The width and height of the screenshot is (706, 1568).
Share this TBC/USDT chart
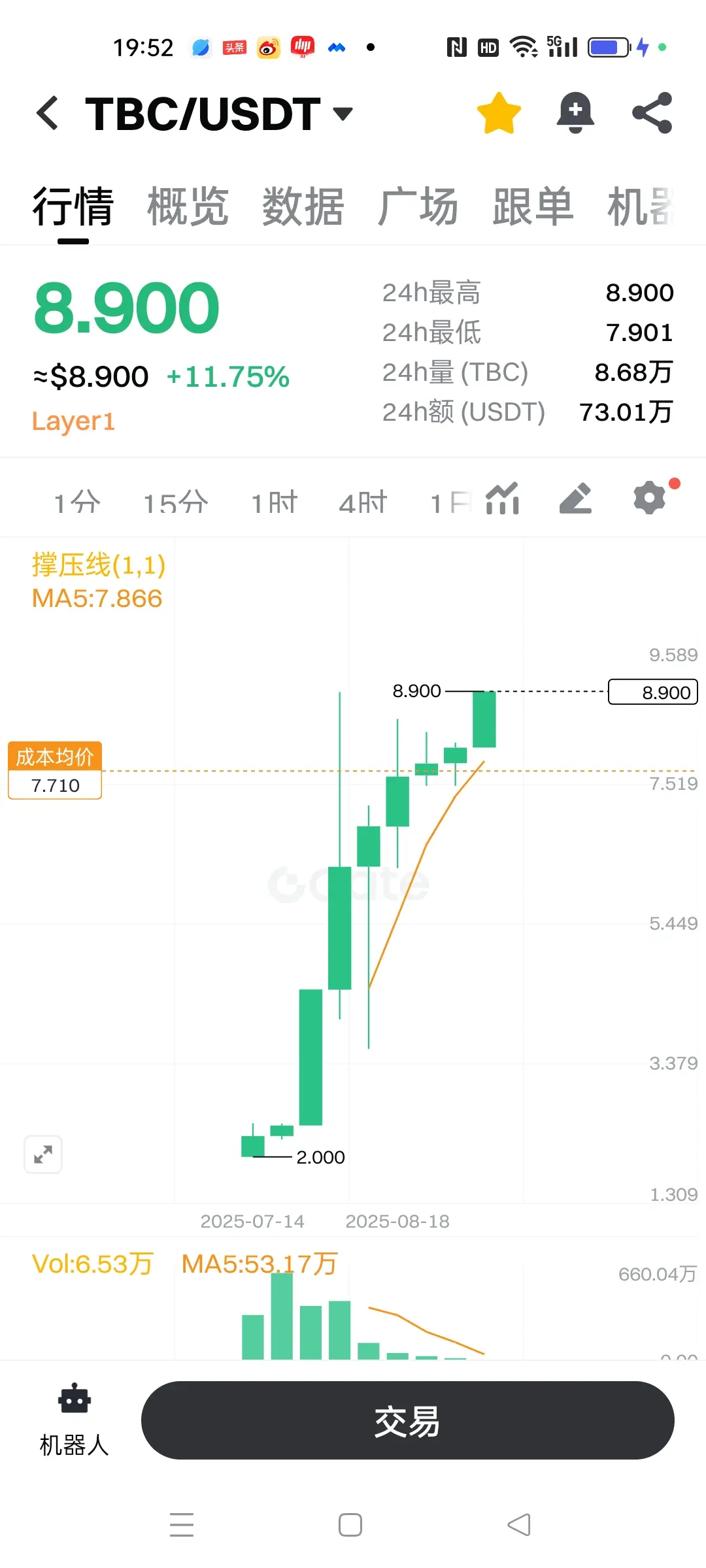[x=652, y=113]
